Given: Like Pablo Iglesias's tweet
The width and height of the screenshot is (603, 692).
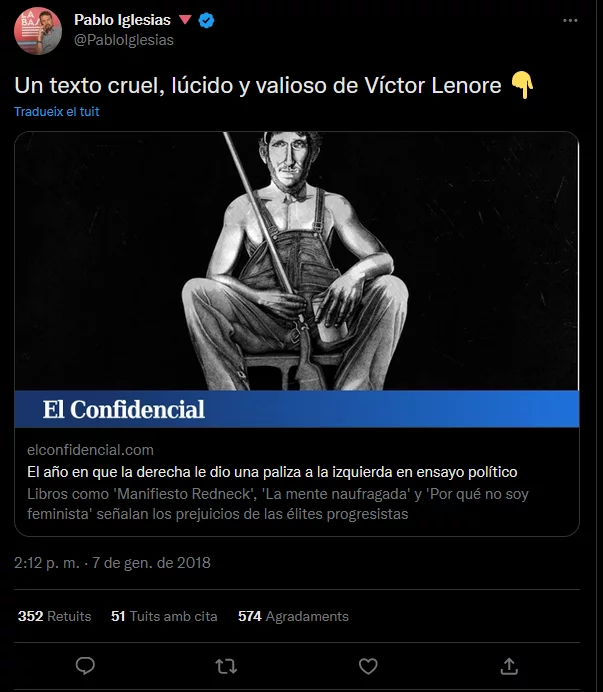Looking at the screenshot, I should (x=368, y=665).
